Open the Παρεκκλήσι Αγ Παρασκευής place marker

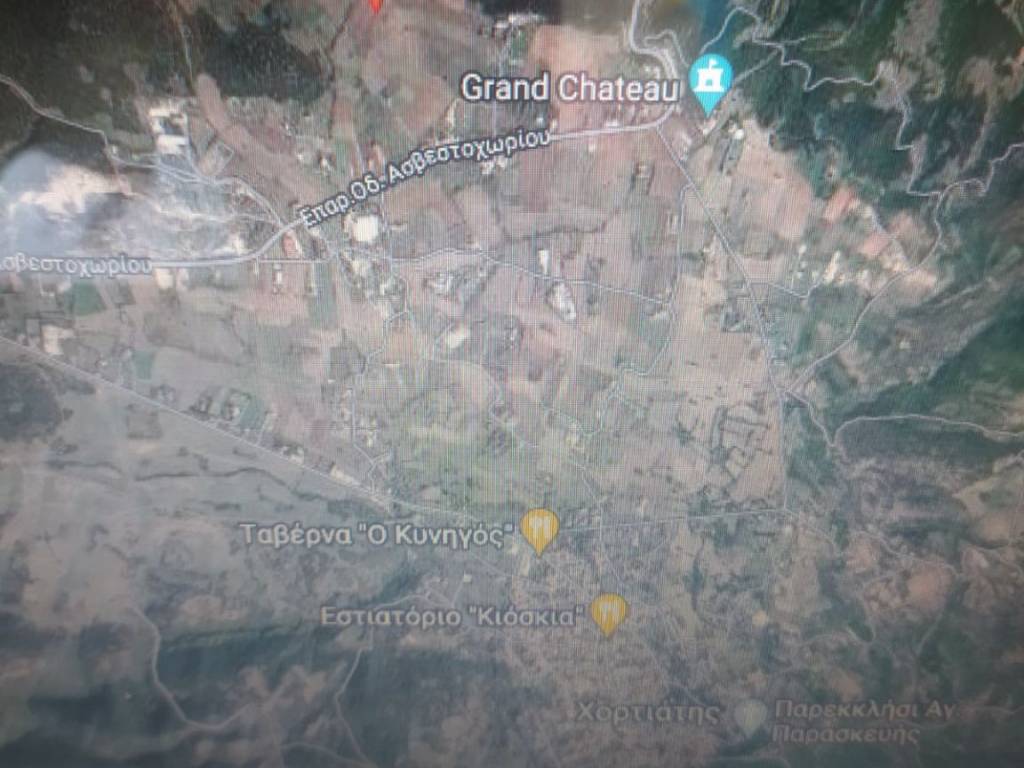(751, 715)
